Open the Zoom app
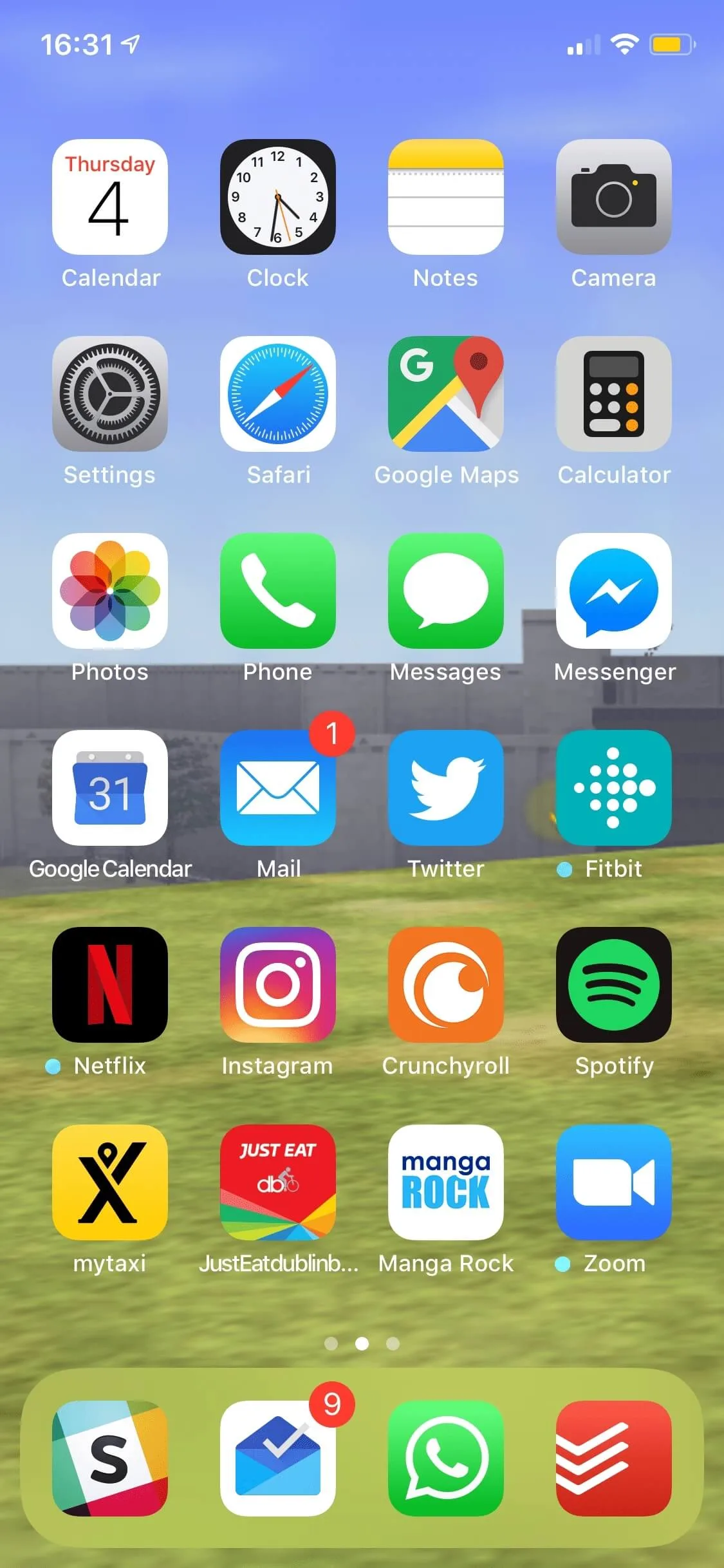 614,1182
